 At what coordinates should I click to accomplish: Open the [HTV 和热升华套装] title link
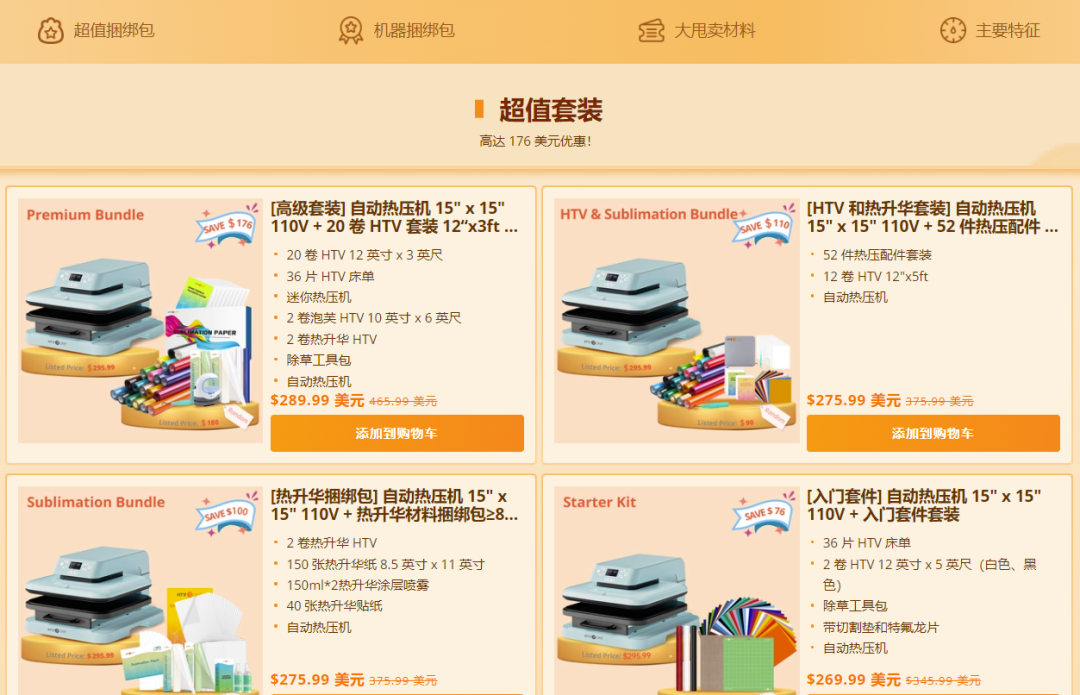[x=931, y=217]
